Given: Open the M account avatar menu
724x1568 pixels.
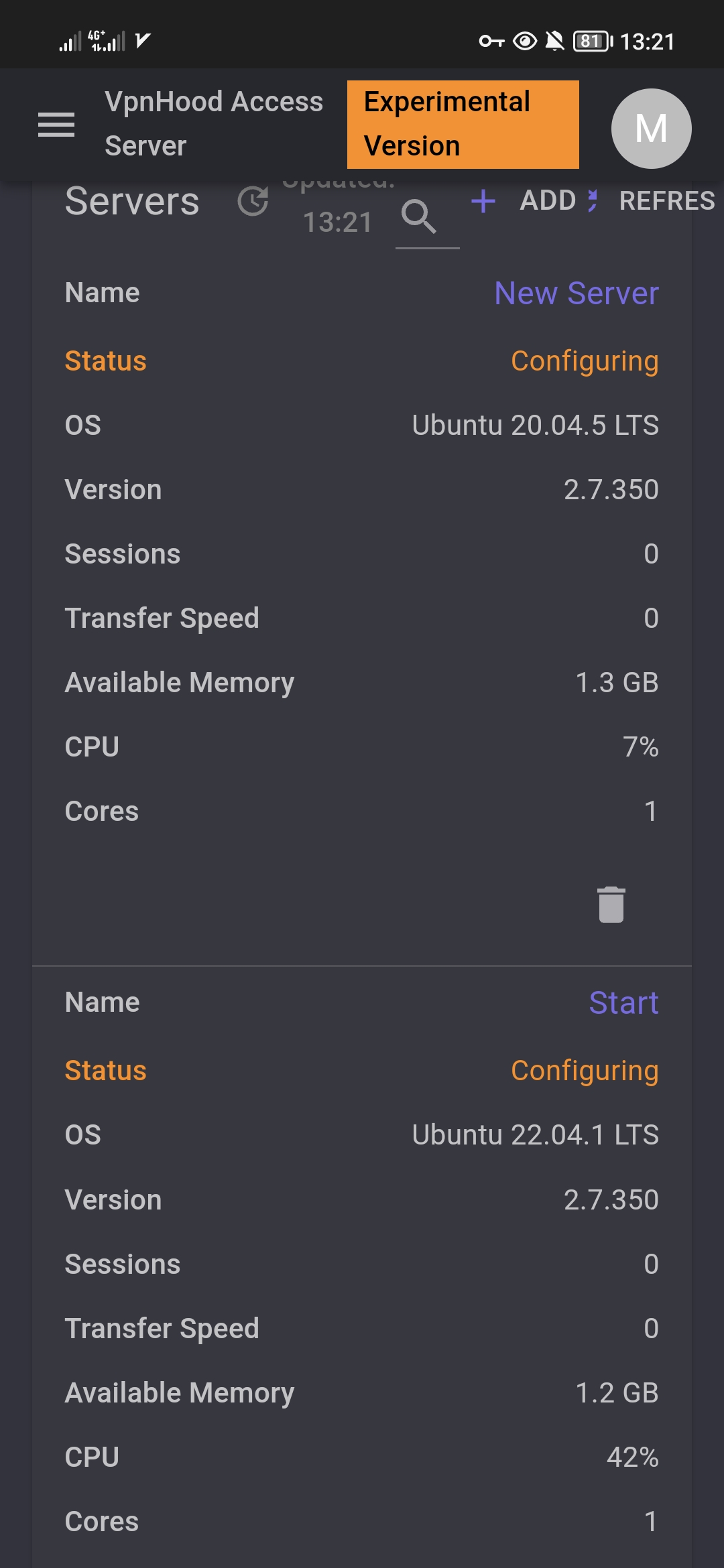Looking at the screenshot, I should [x=650, y=127].
